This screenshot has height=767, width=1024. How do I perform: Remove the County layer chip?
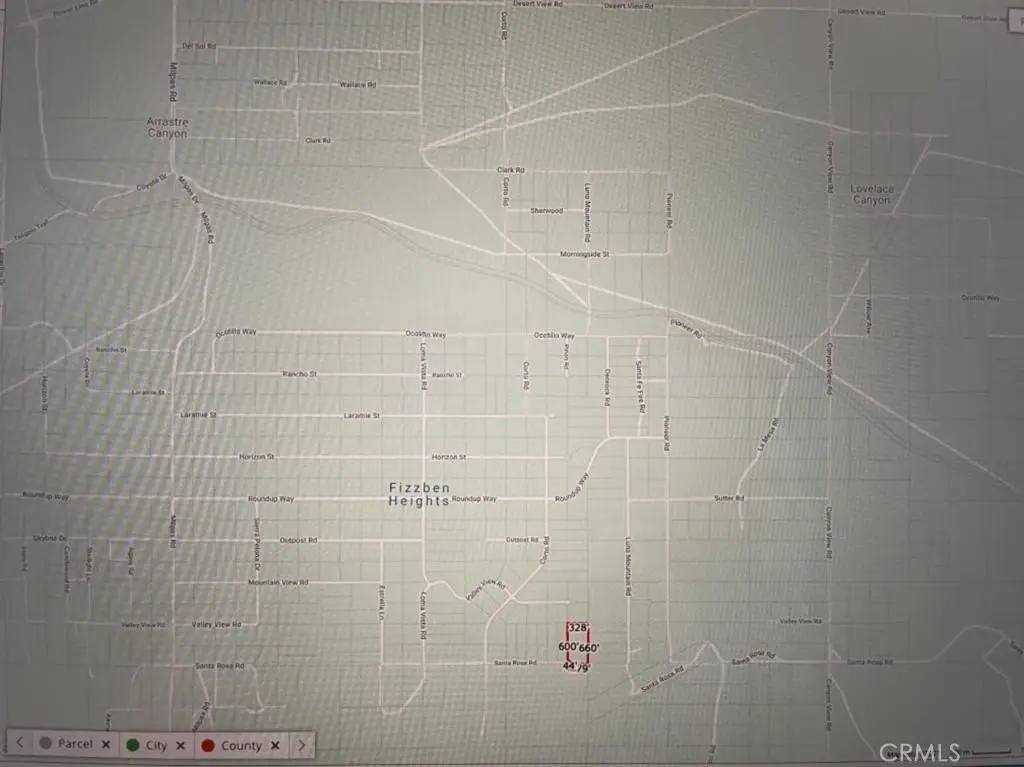click(275, 745)
